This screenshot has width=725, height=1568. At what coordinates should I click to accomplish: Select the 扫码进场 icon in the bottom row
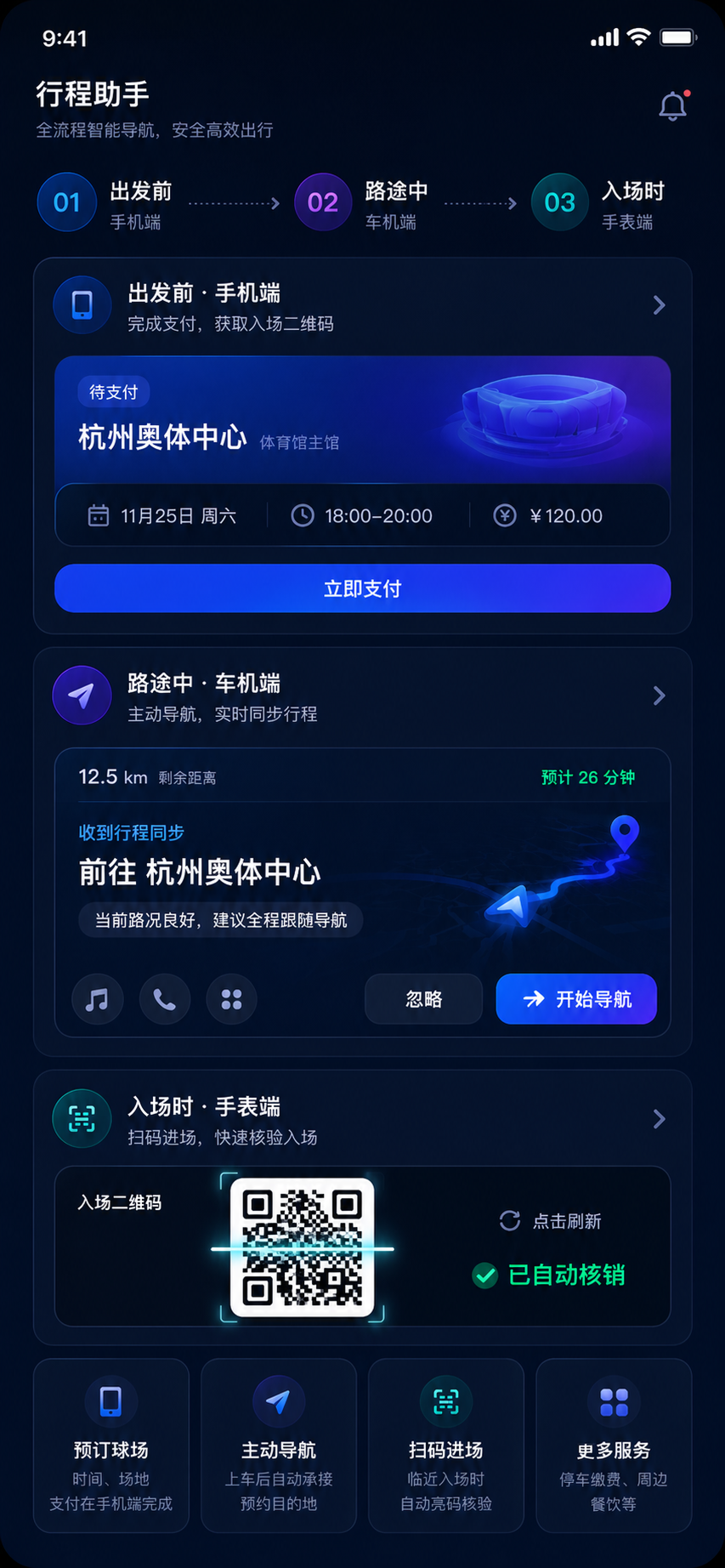pos(445,1401)
